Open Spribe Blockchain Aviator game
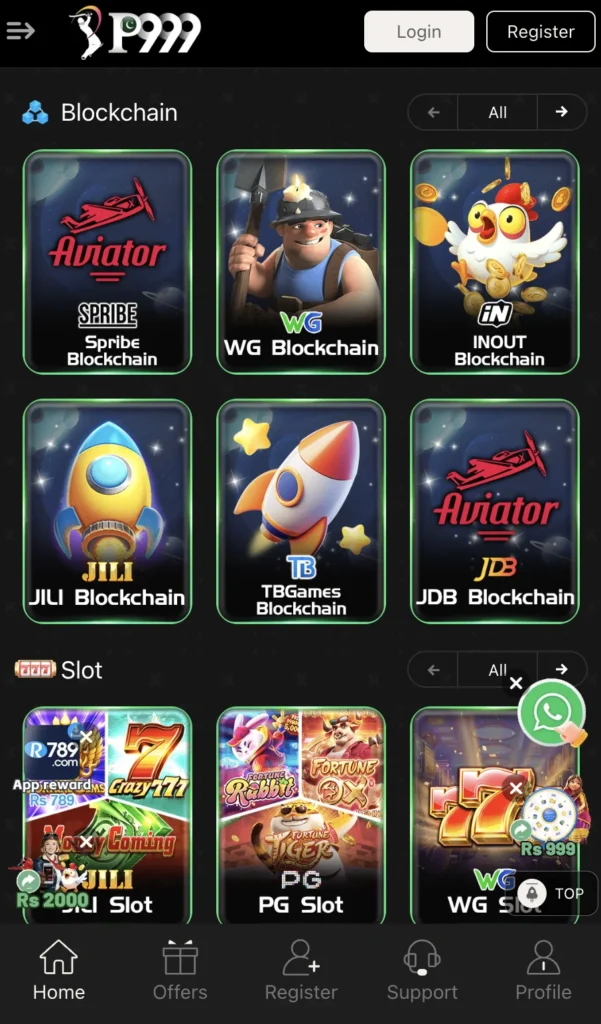601x1024 pixels. tap(107, 262)
